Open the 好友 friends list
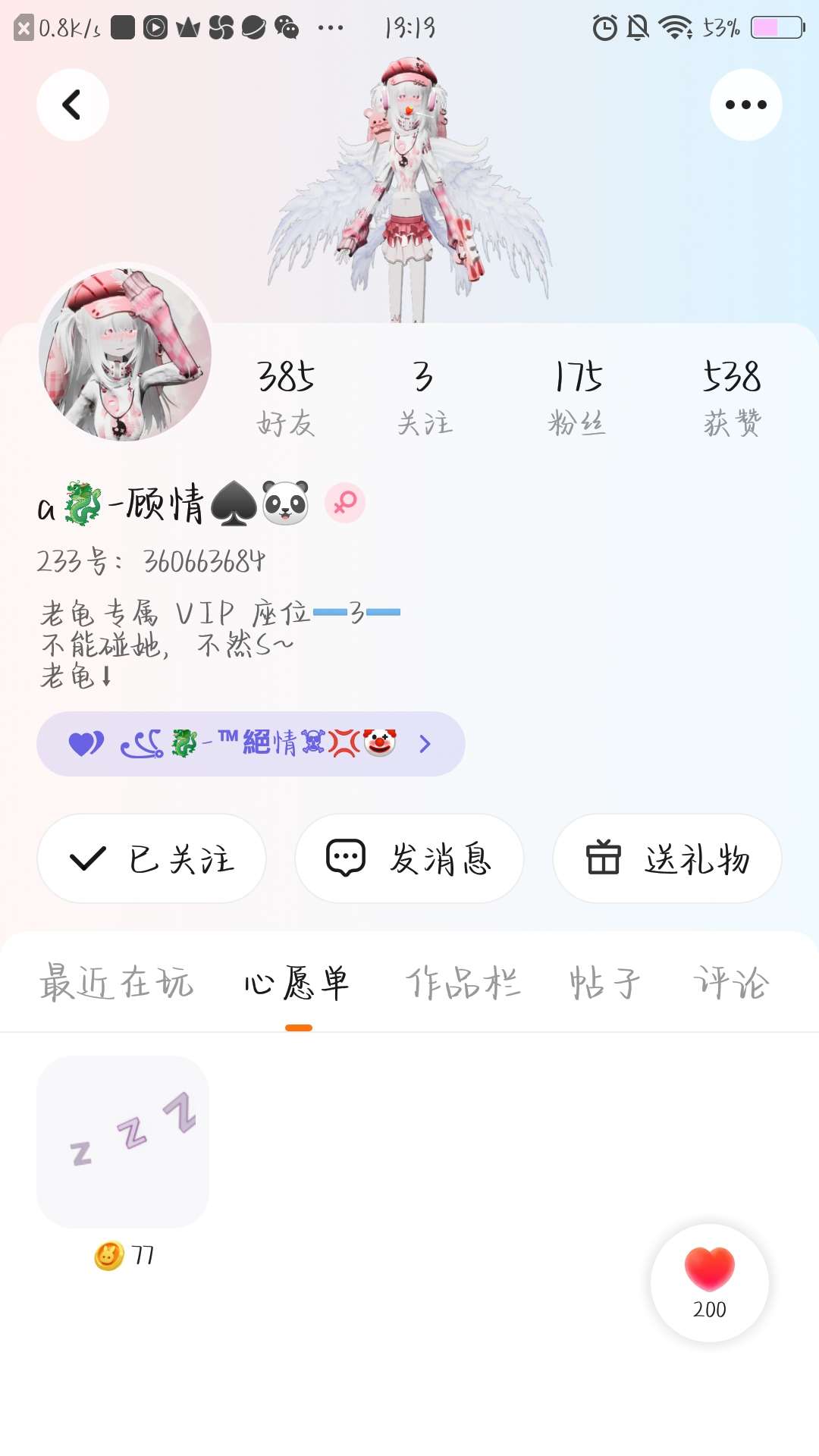Viewport: 819px width, 1456px height. click(x=285, y=397)
